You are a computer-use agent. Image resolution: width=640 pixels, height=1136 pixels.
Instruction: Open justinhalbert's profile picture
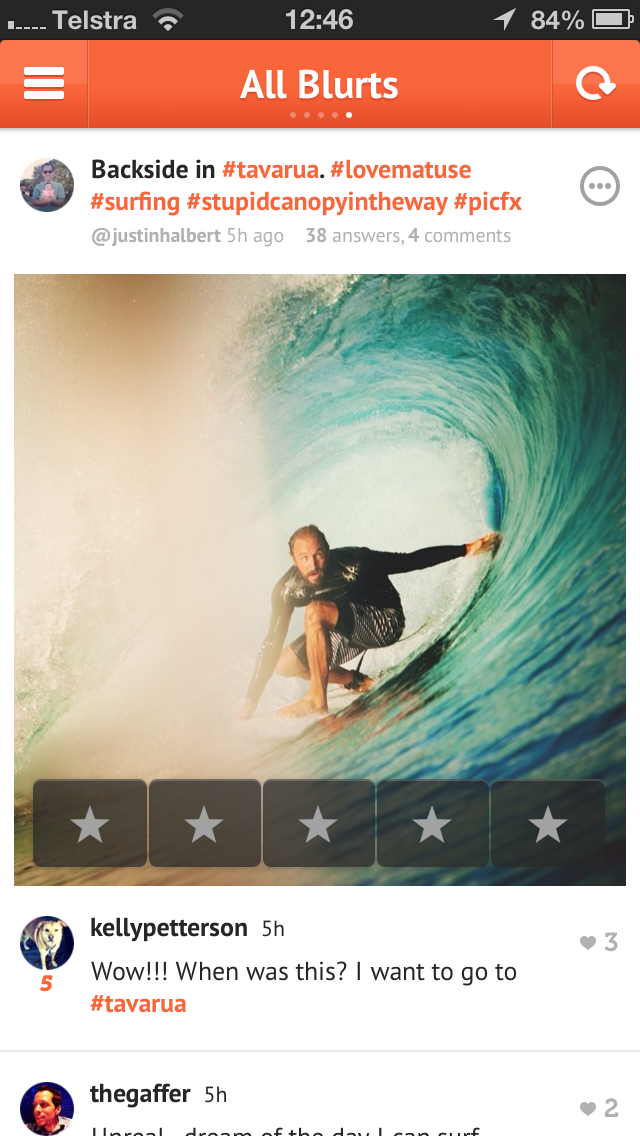47,185
